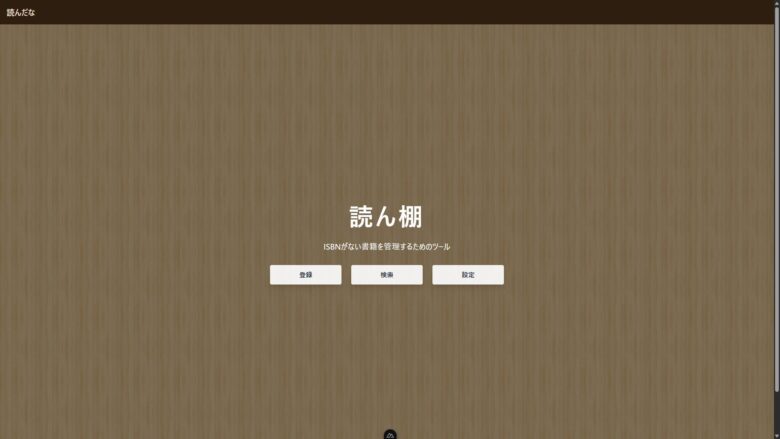Tap the round icon at the bottom center
The image size is (780, 439).
tap(390, 434)
